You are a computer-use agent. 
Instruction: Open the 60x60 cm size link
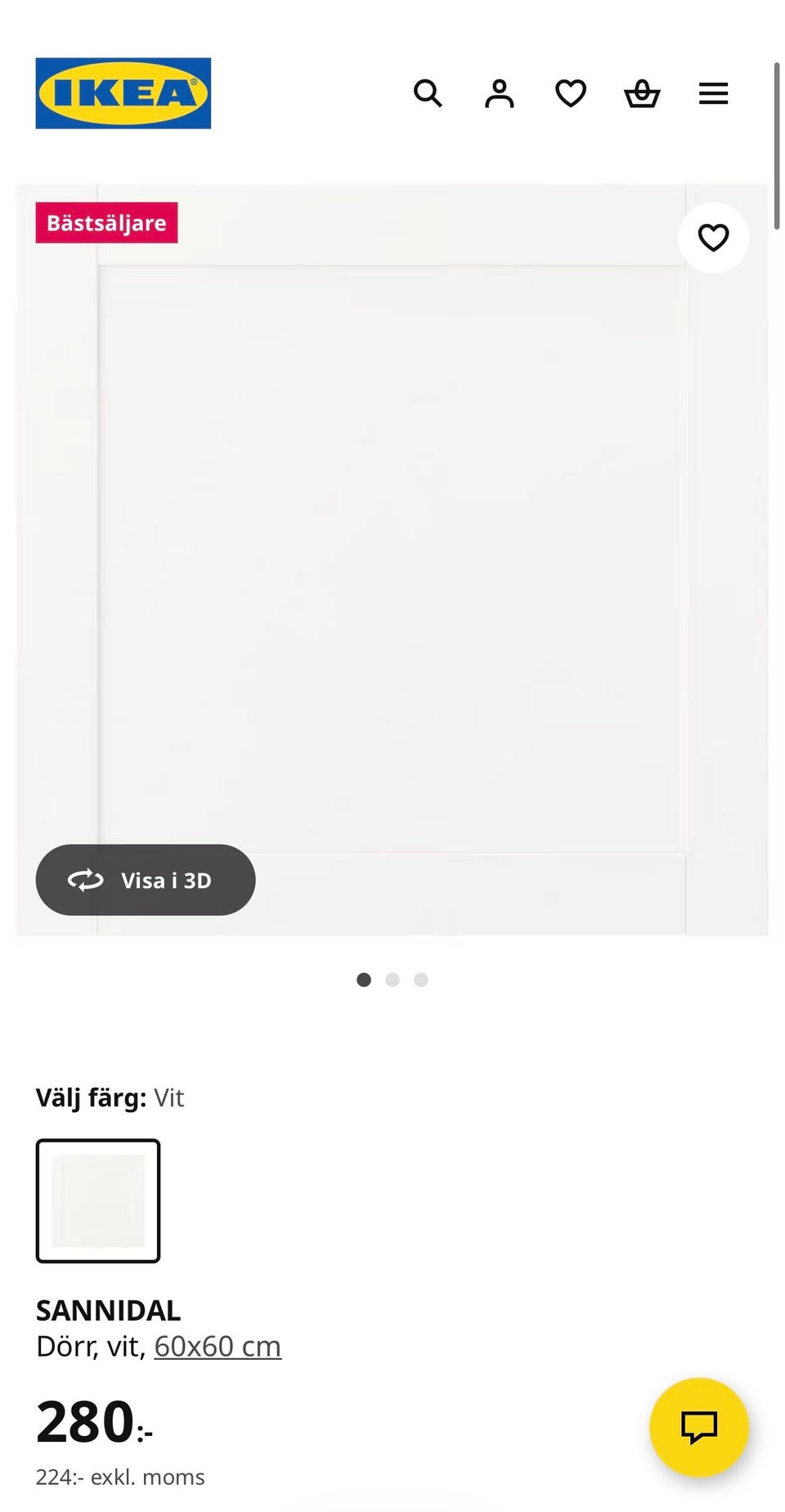tap(218, 1345)
